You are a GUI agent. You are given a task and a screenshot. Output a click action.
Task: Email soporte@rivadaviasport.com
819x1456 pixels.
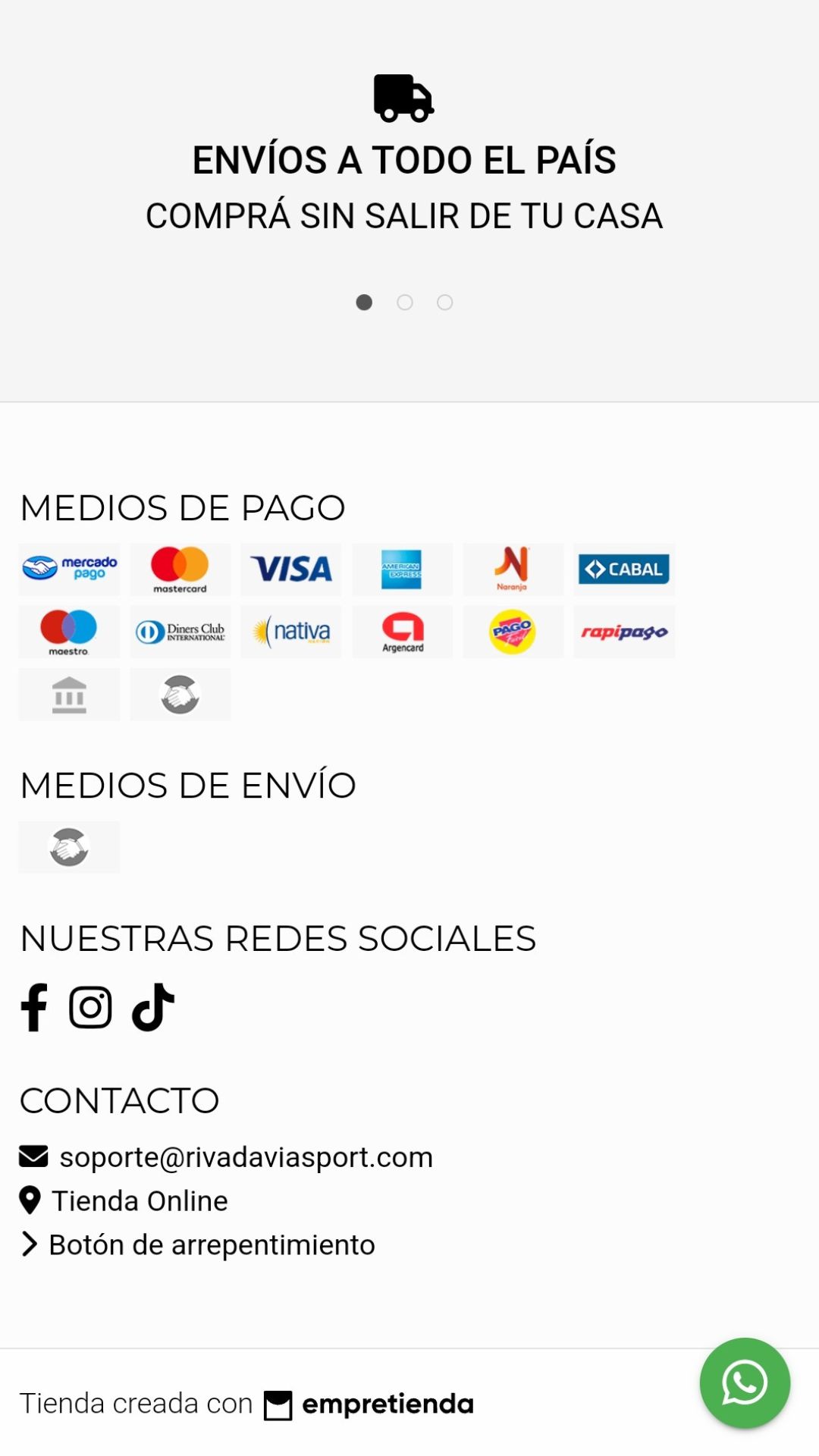click(246, 1157)
